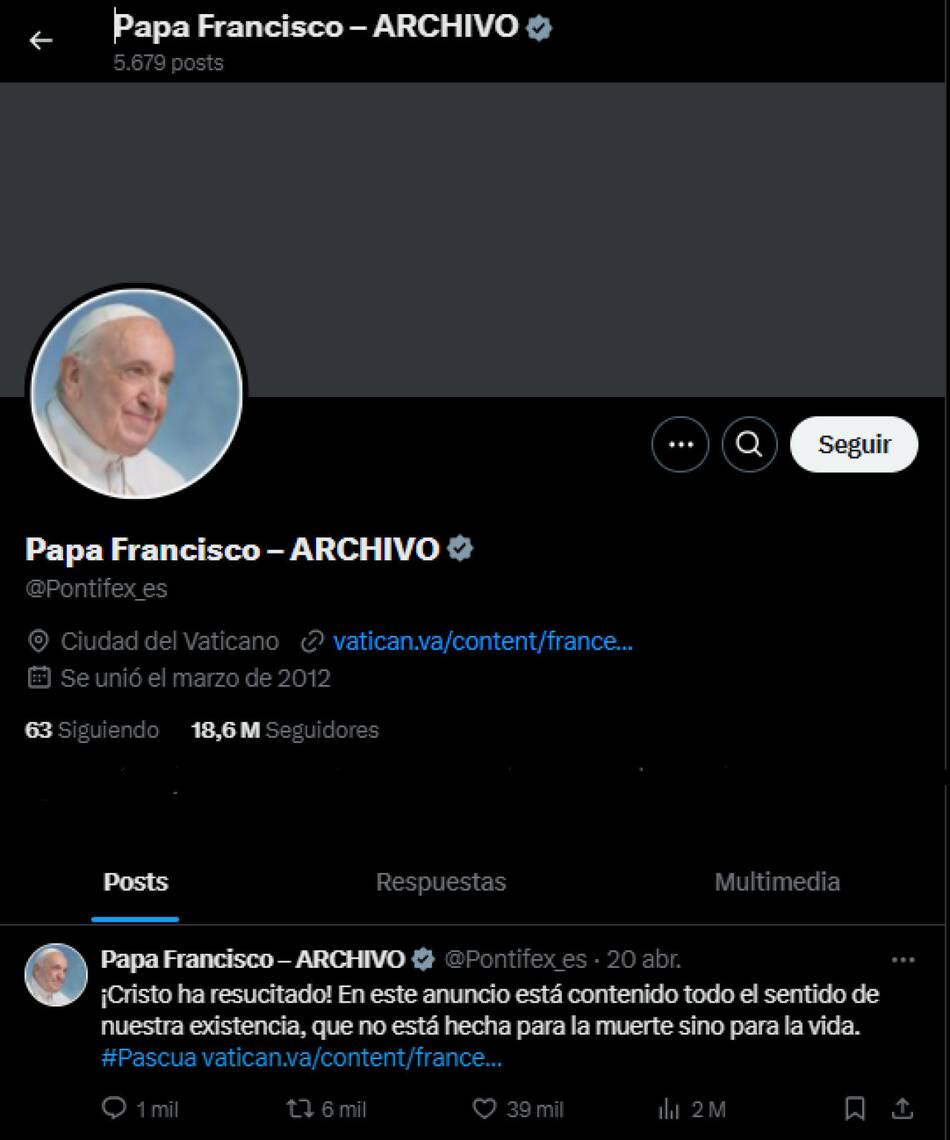Screen dimensions: 950x1140
Task: Like the ¡Cristo ha resucitado! post
Action: (x=484, y=1108)
